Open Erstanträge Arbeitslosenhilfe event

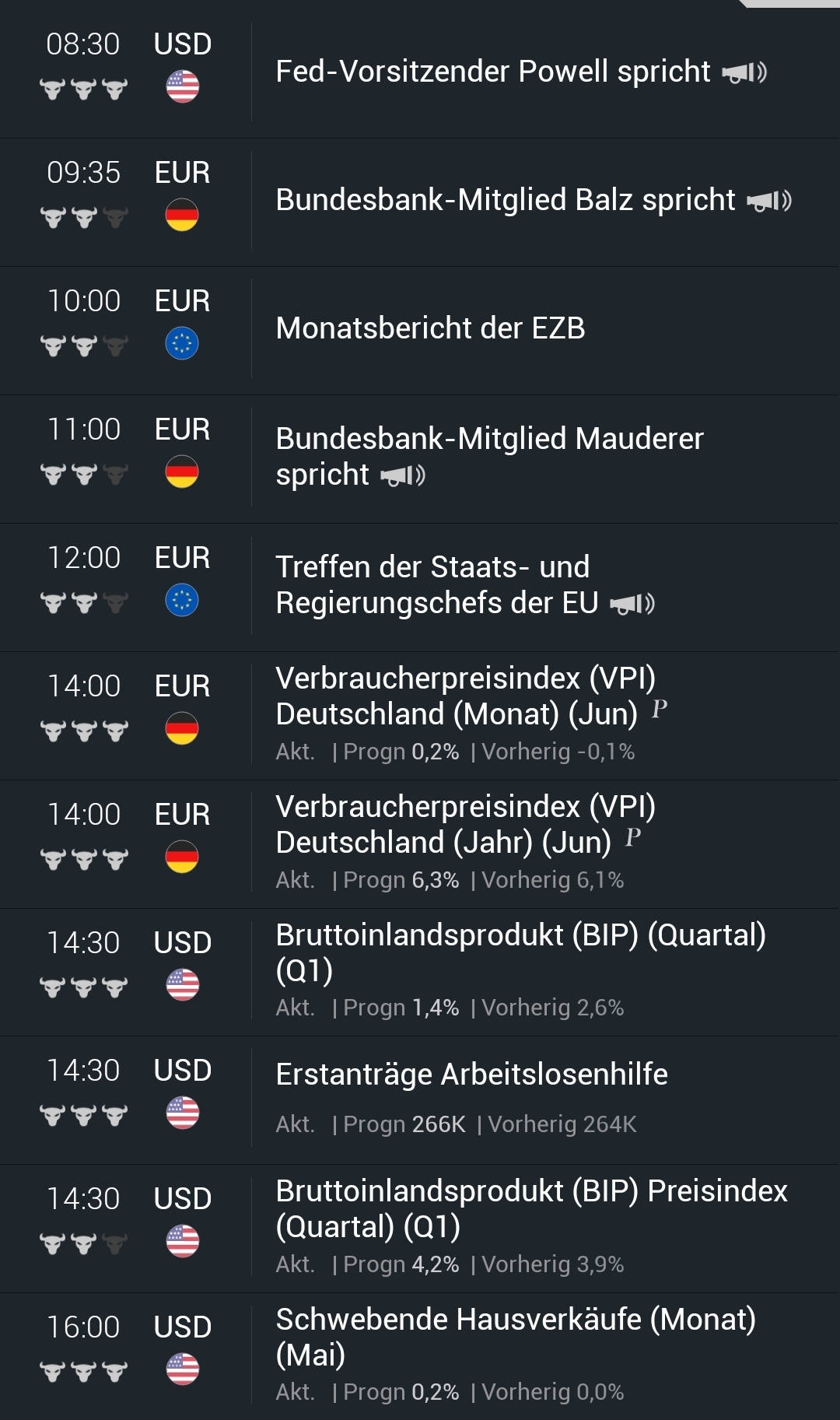coord(471,1075)
